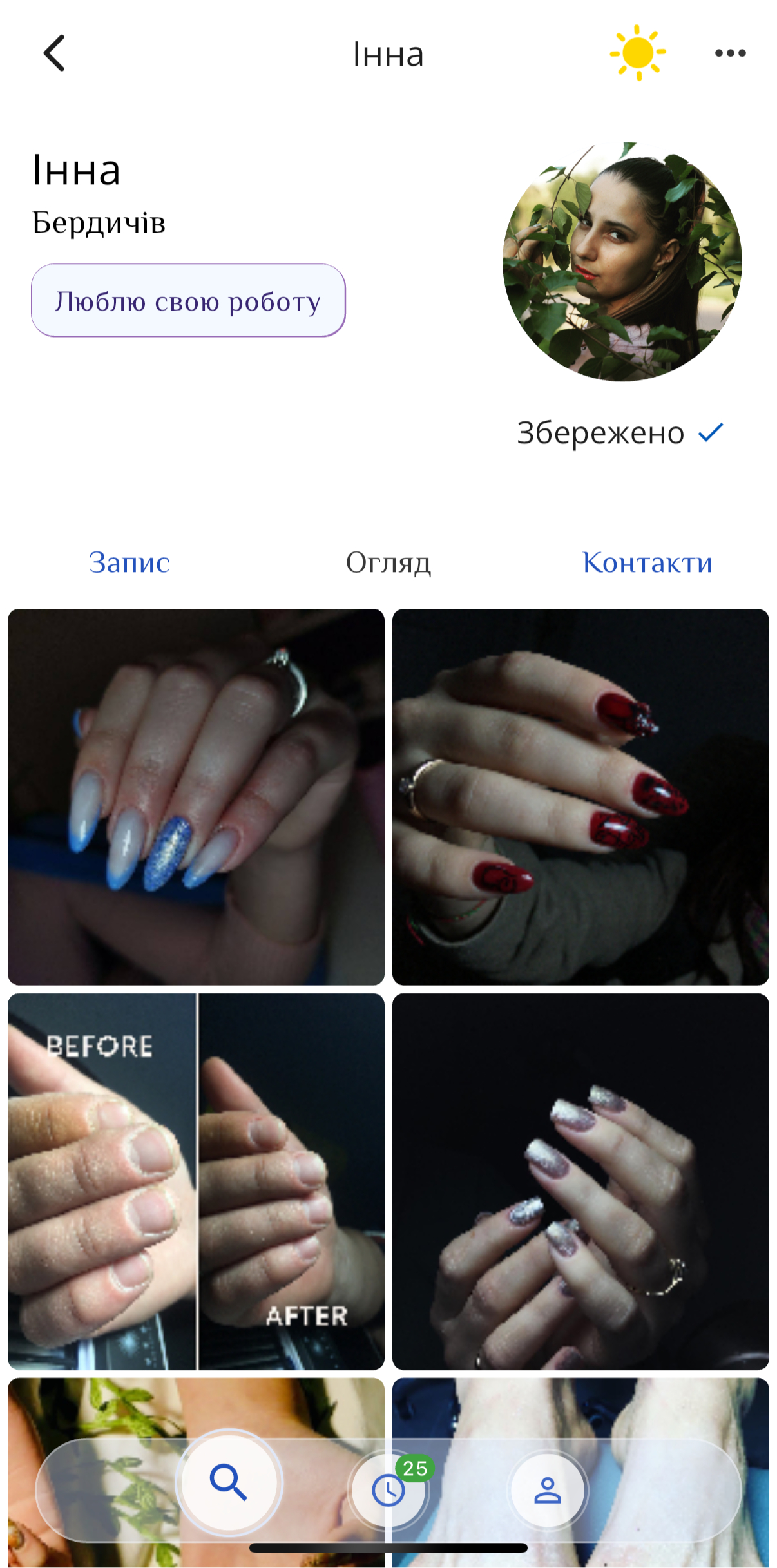Open the silver glitter nails photo
The width and height of the screenshot is (777, 1568).
pyautogui.click(x=580, y=1180)
